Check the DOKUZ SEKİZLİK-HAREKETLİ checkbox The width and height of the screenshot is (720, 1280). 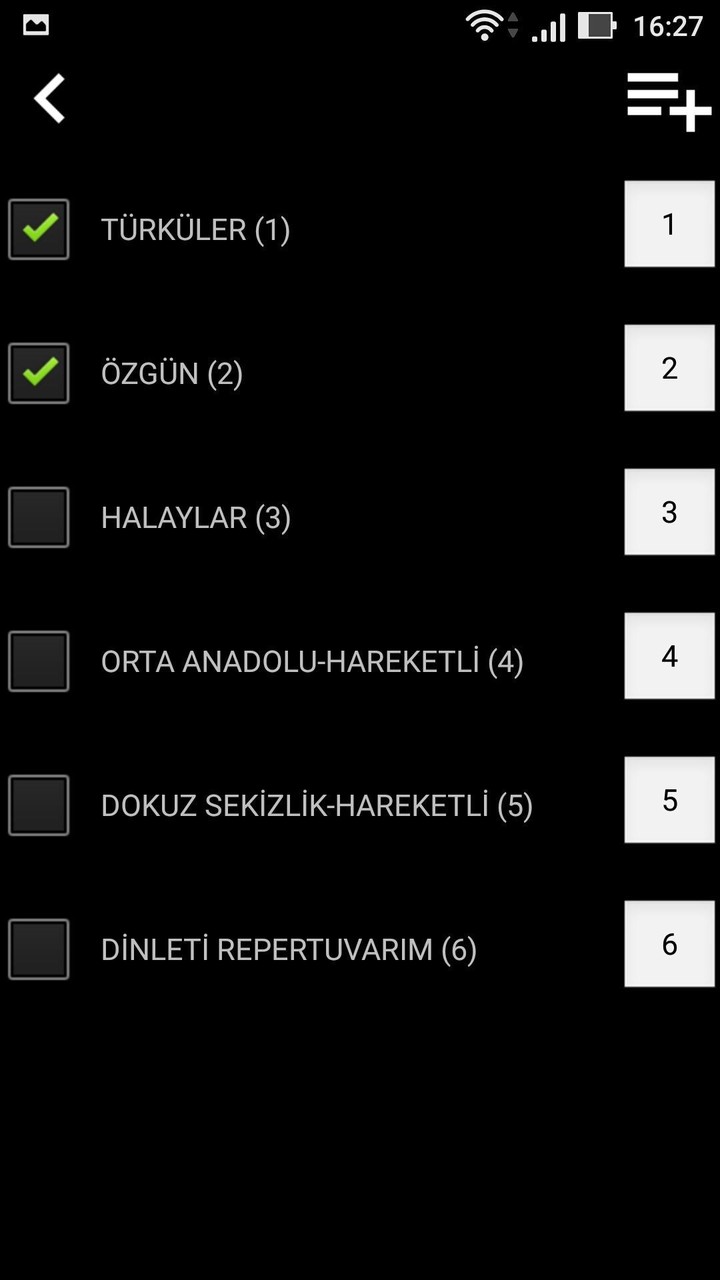point(38,804)
